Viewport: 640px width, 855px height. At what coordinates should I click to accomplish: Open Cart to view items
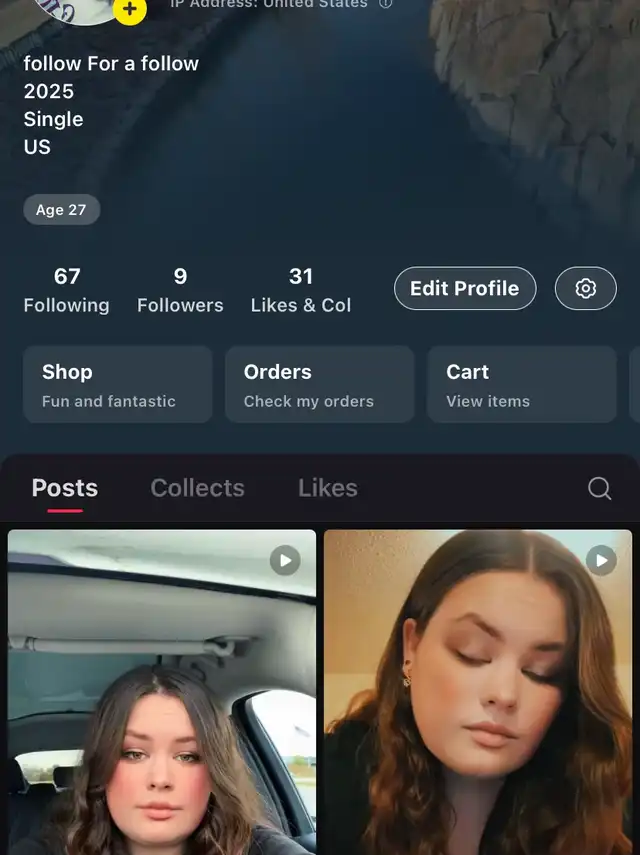pyautogui.click(x=521, y=385)
